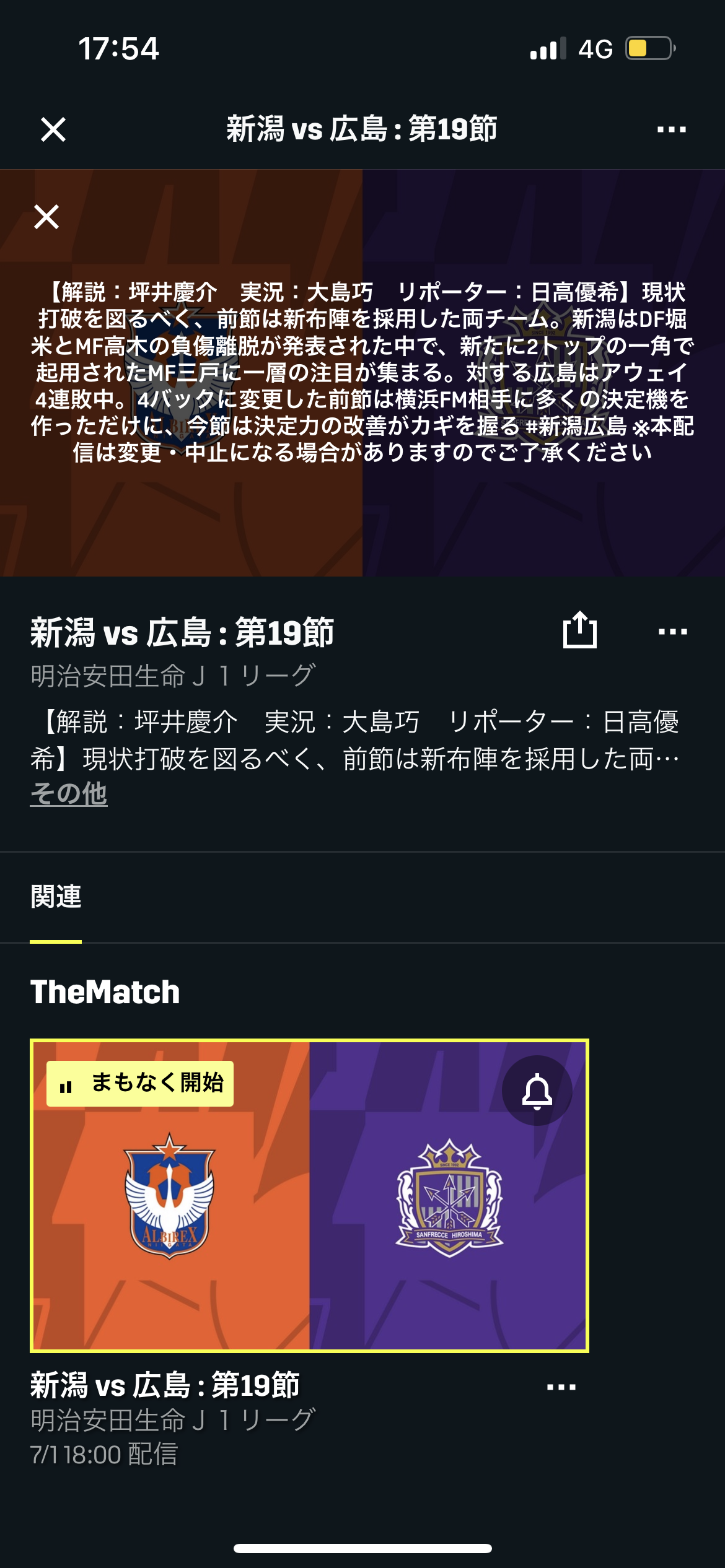Dismiss the match description overlay

[46, 217]
